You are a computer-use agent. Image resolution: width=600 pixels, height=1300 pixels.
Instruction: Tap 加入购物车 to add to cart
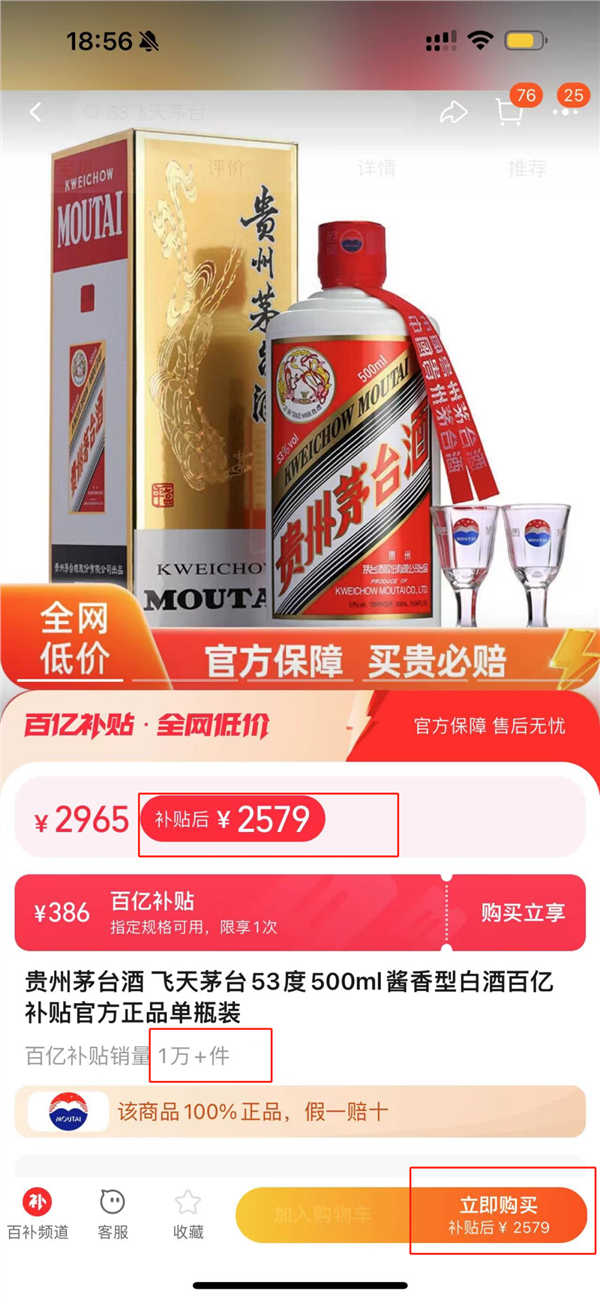point(322,1215)
